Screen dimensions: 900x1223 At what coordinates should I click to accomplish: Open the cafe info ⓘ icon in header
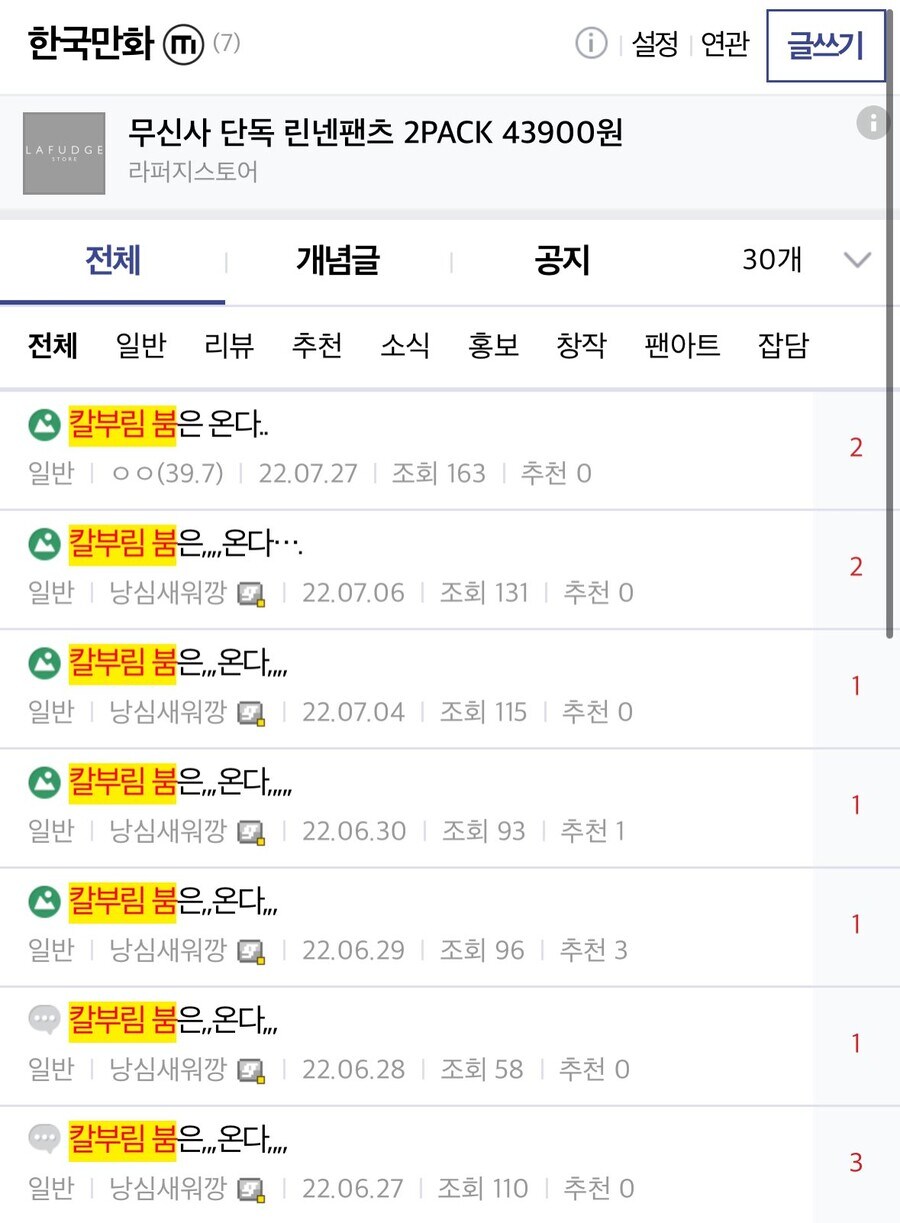pyautogui.click(x=591, y=44)
